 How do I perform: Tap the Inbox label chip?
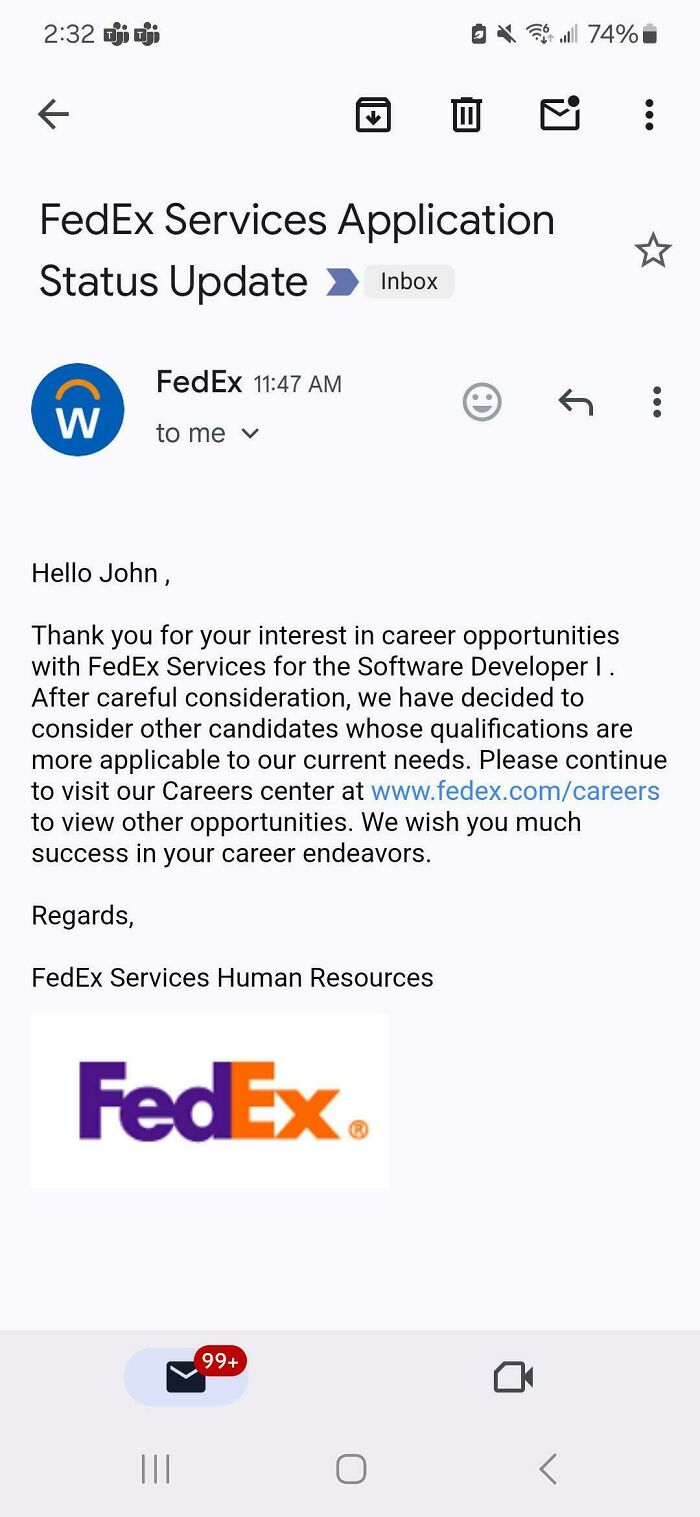pos(409,282)
